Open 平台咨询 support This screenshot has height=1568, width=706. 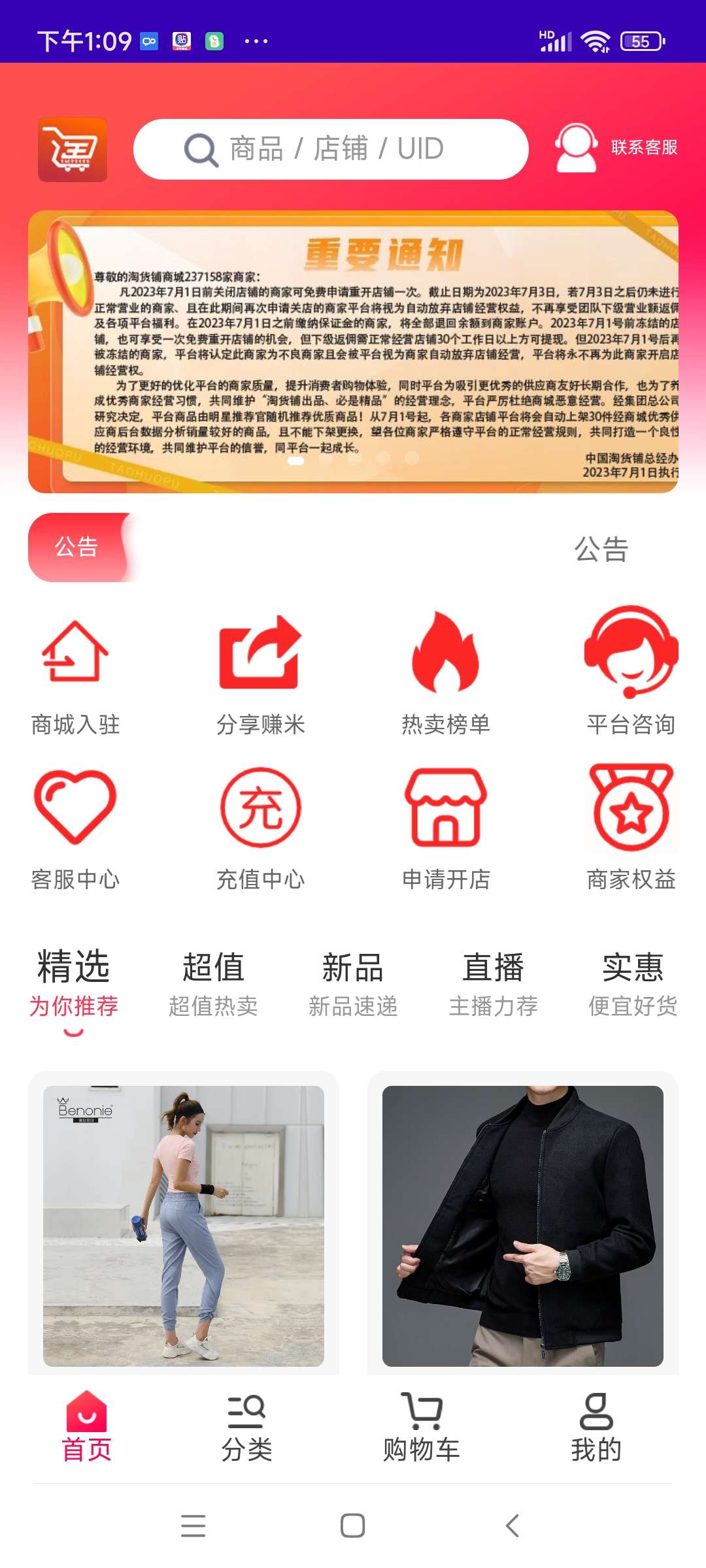[631, 673]
